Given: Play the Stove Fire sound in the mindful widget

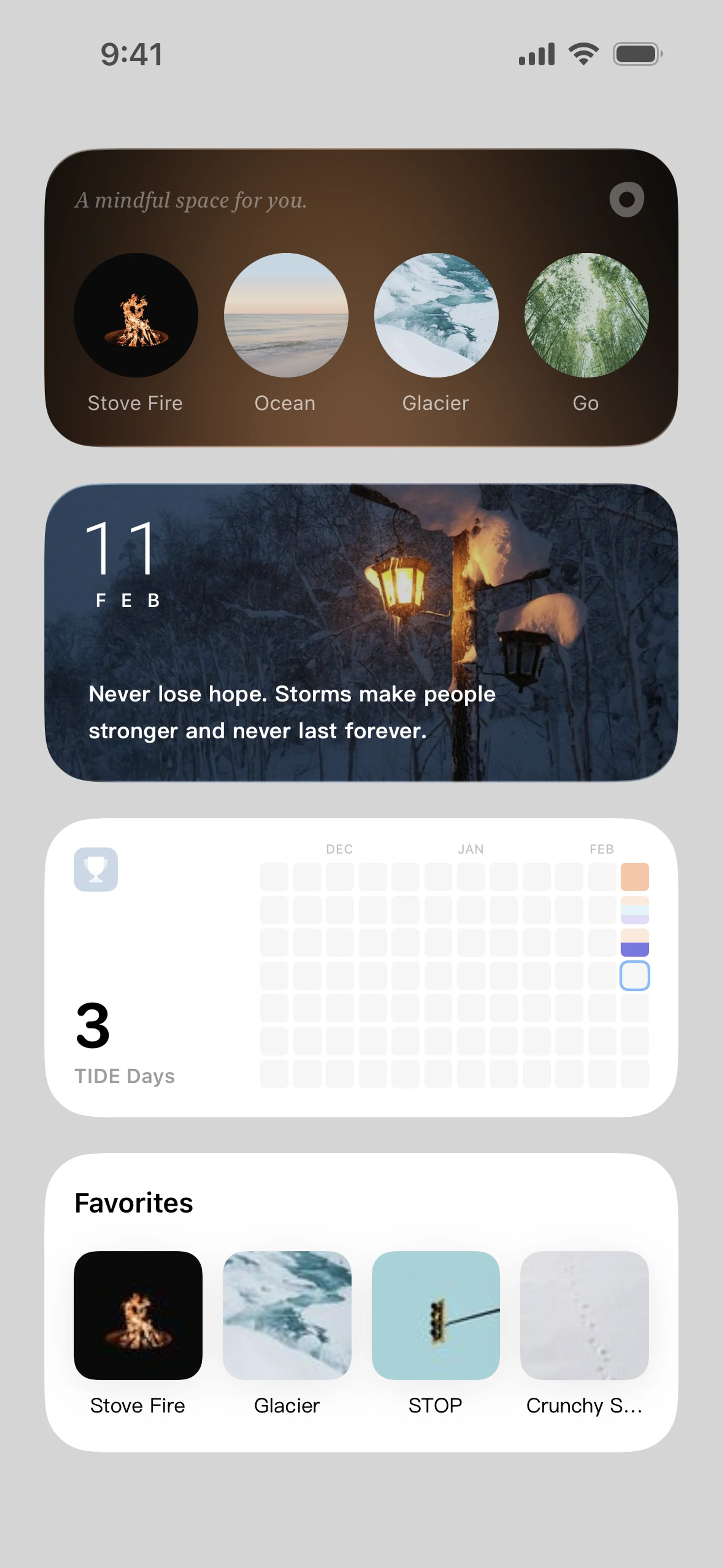Looking at the screenshot, I should [x=136, y=315].
